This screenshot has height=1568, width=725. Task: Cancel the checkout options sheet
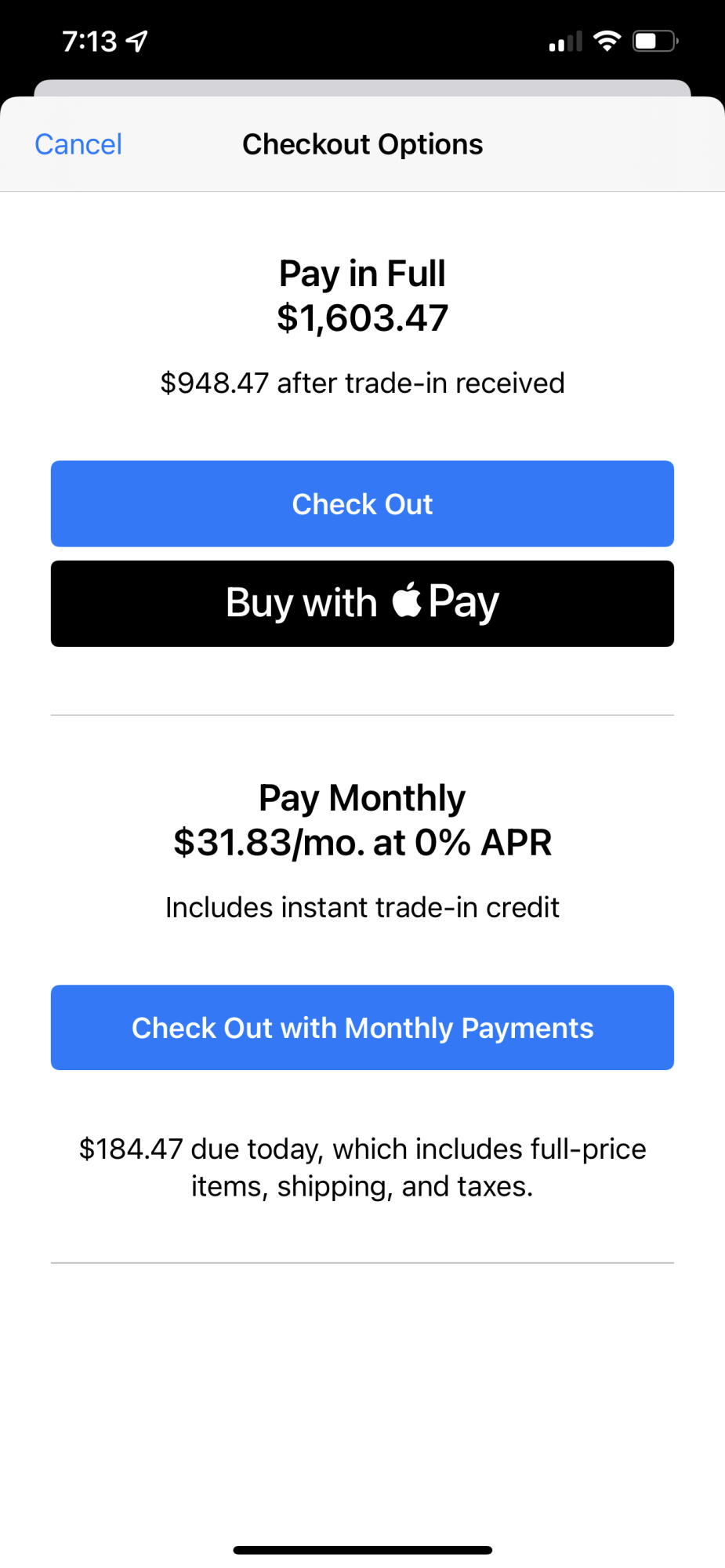point(78,144)
